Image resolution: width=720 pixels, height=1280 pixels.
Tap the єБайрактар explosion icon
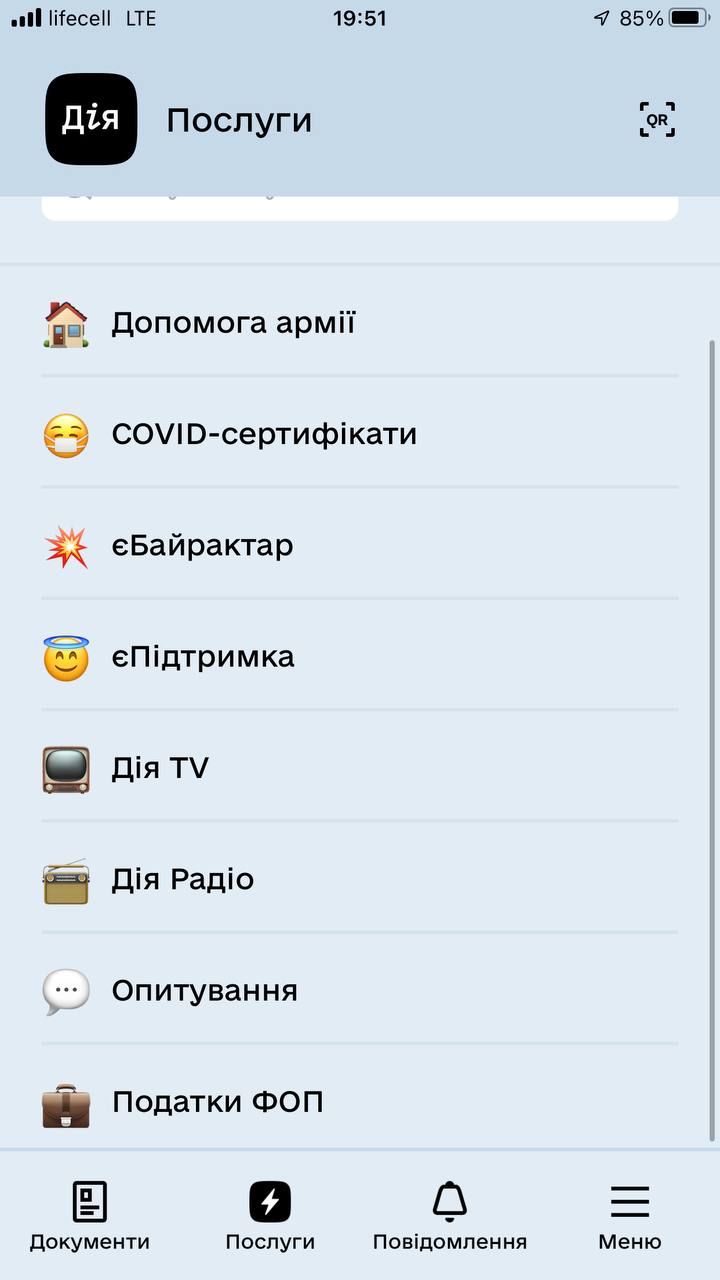[65, 545]
